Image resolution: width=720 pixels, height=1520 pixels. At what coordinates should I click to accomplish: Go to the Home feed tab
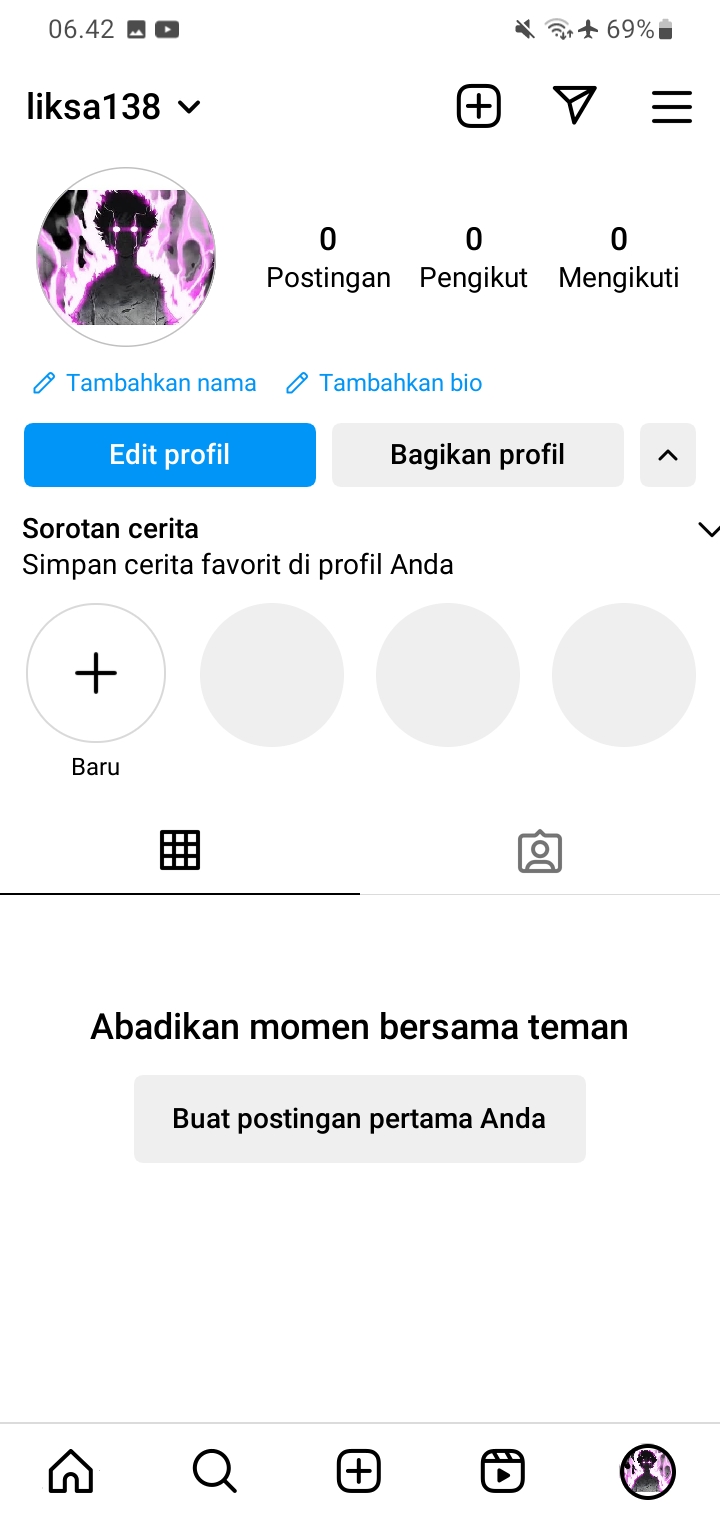(71, 1472)
